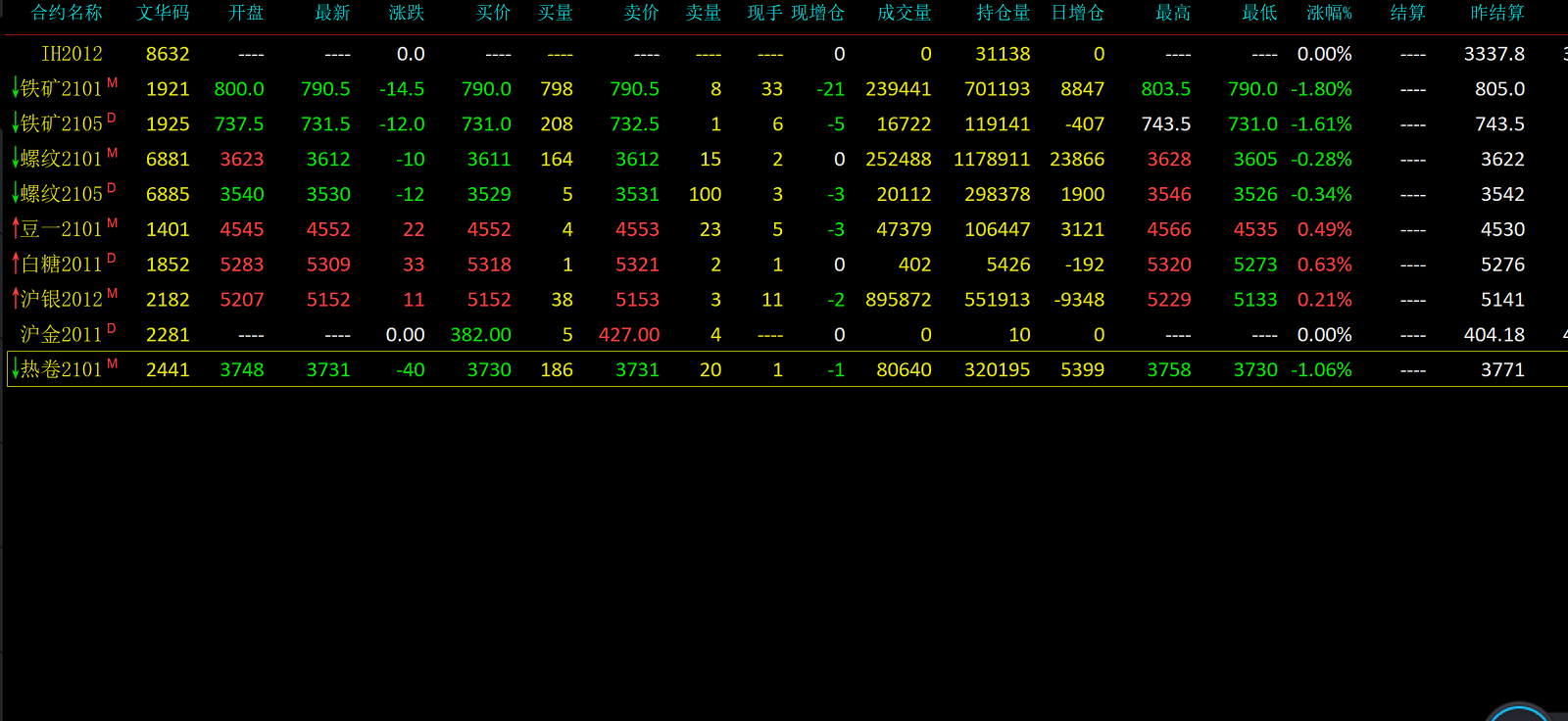The image size is (1568, 721).
Task: Select the 沪金2011 contract row
Action: (62, 335)
